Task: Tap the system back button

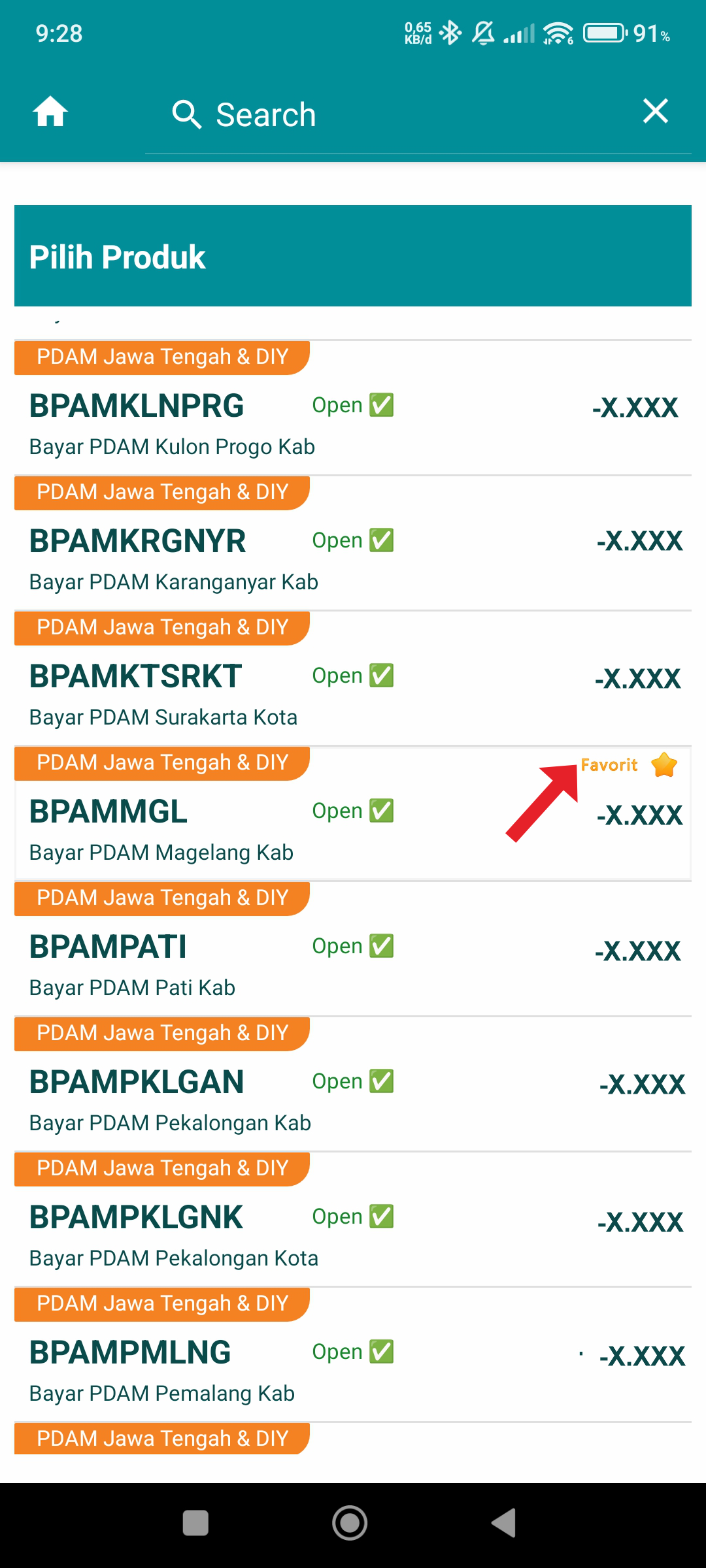Action: point(505,1523)
